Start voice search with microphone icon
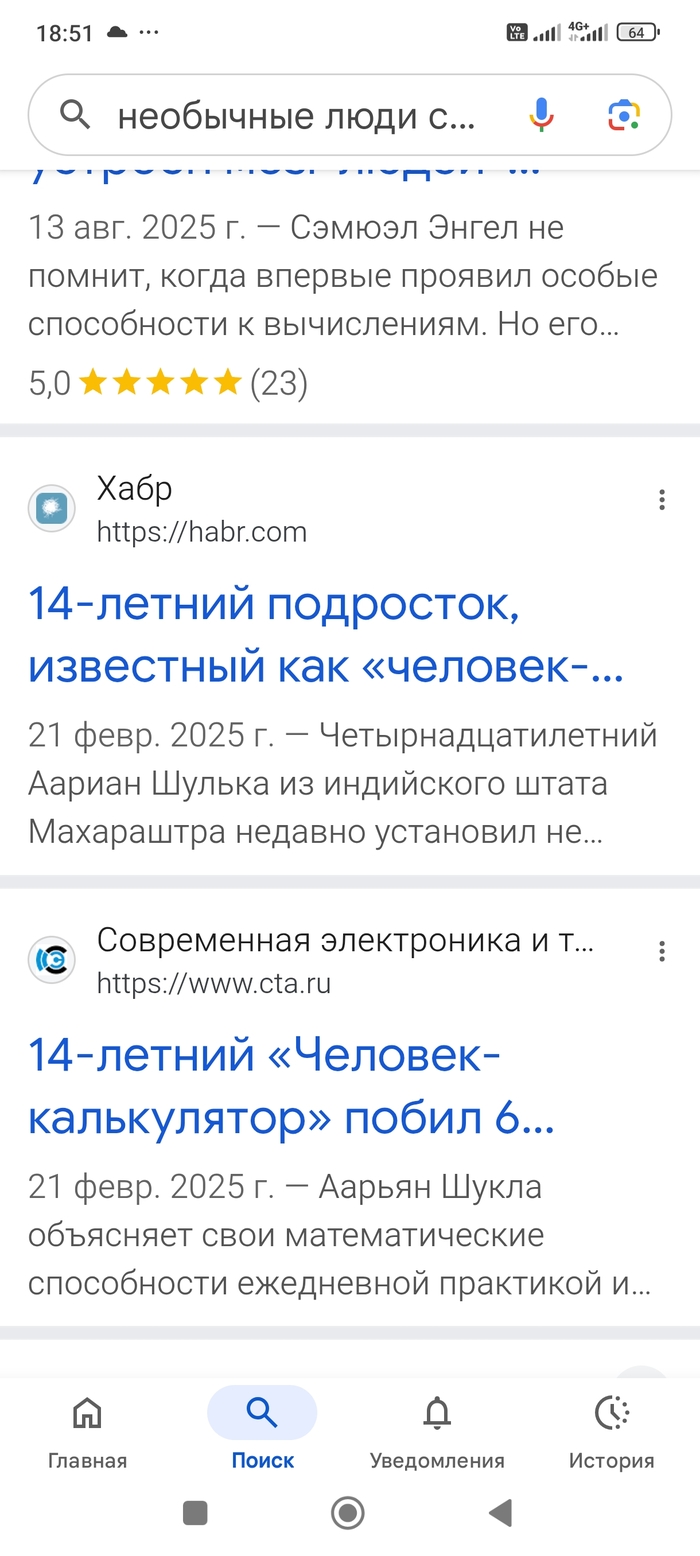 (541, 116)
